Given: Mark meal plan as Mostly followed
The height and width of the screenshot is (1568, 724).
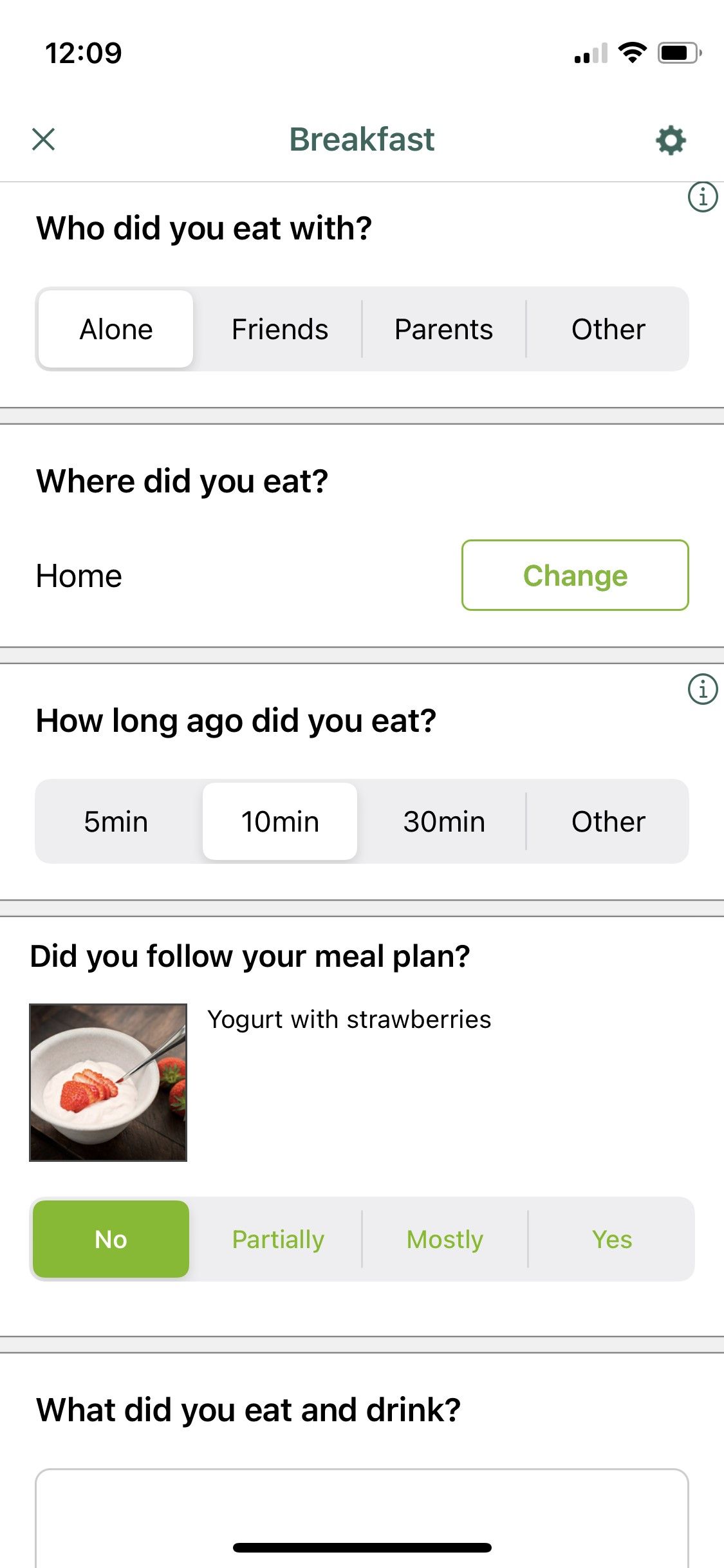Looking at the screenshot, I should pos(445,1239).
